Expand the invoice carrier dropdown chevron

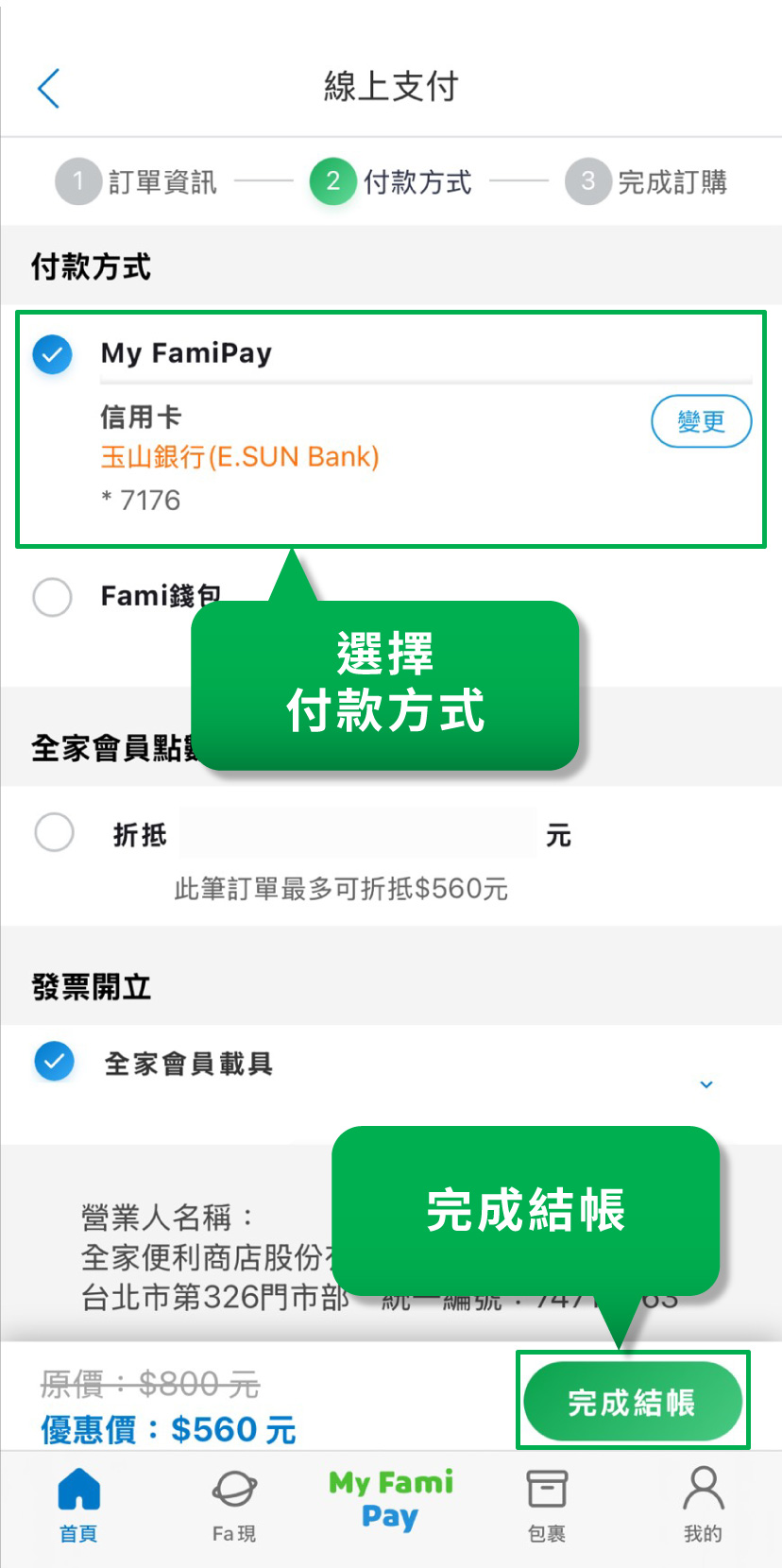point(706,1084)
